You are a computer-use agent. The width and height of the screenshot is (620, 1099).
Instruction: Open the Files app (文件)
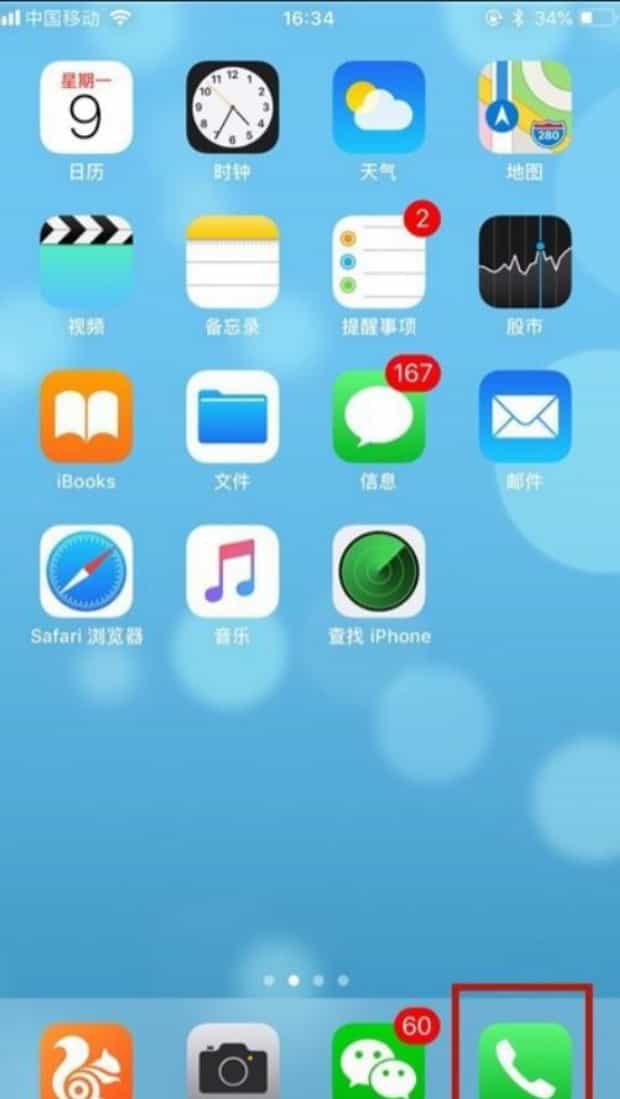coord(232,417)
